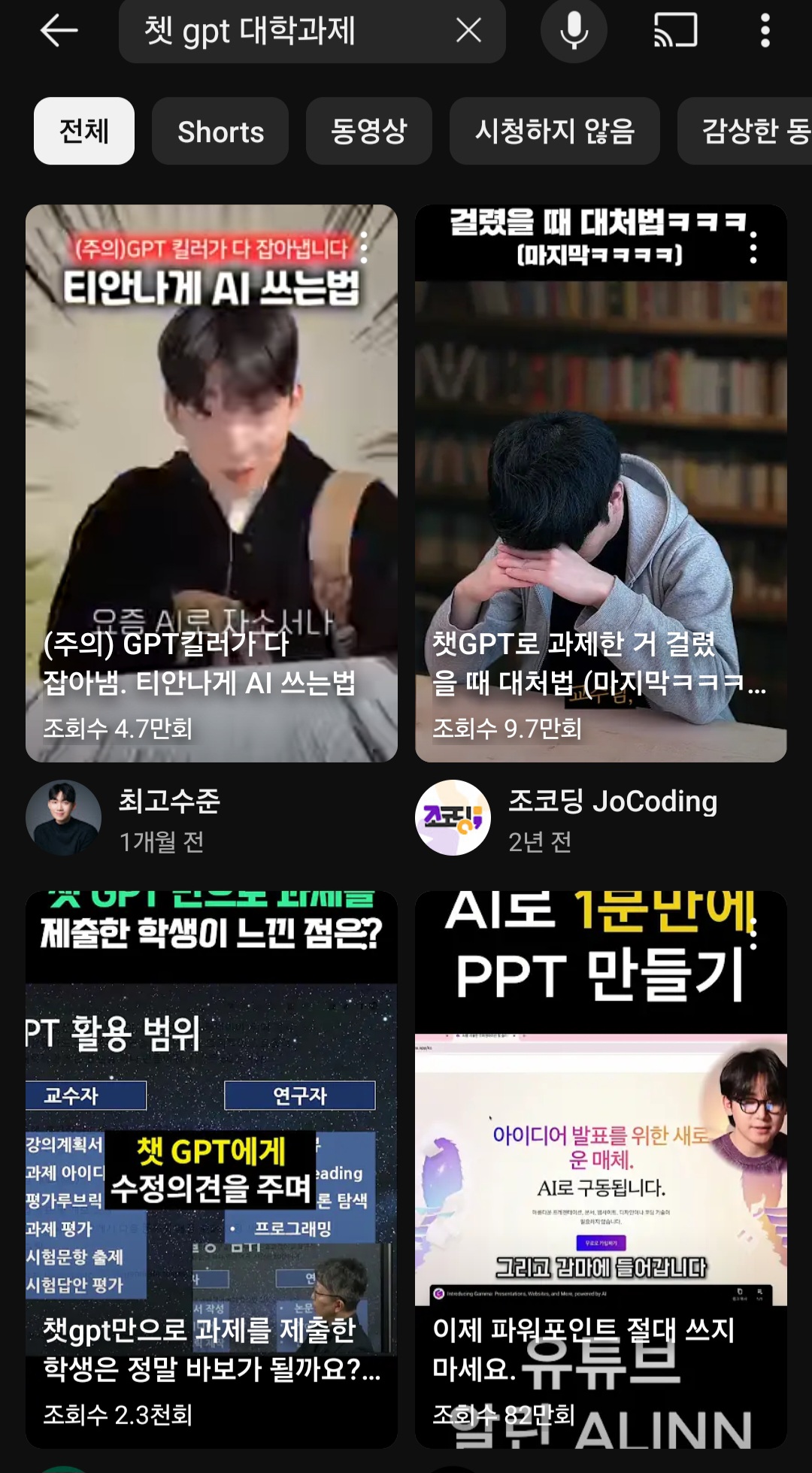Visit the 조코딩 JoCoding channel
This screenshot has width=812, height=1473.
tap(453, 817)
